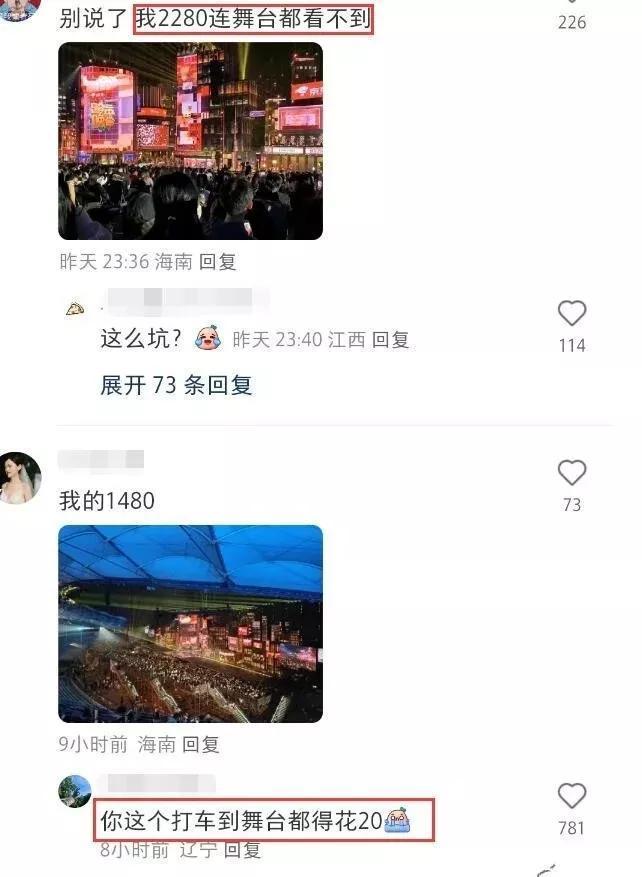Open the profile avatar beside 我的1480
The height and width of the screenshot is (877, 642).
pyautogui.click(x=20, y=478)
